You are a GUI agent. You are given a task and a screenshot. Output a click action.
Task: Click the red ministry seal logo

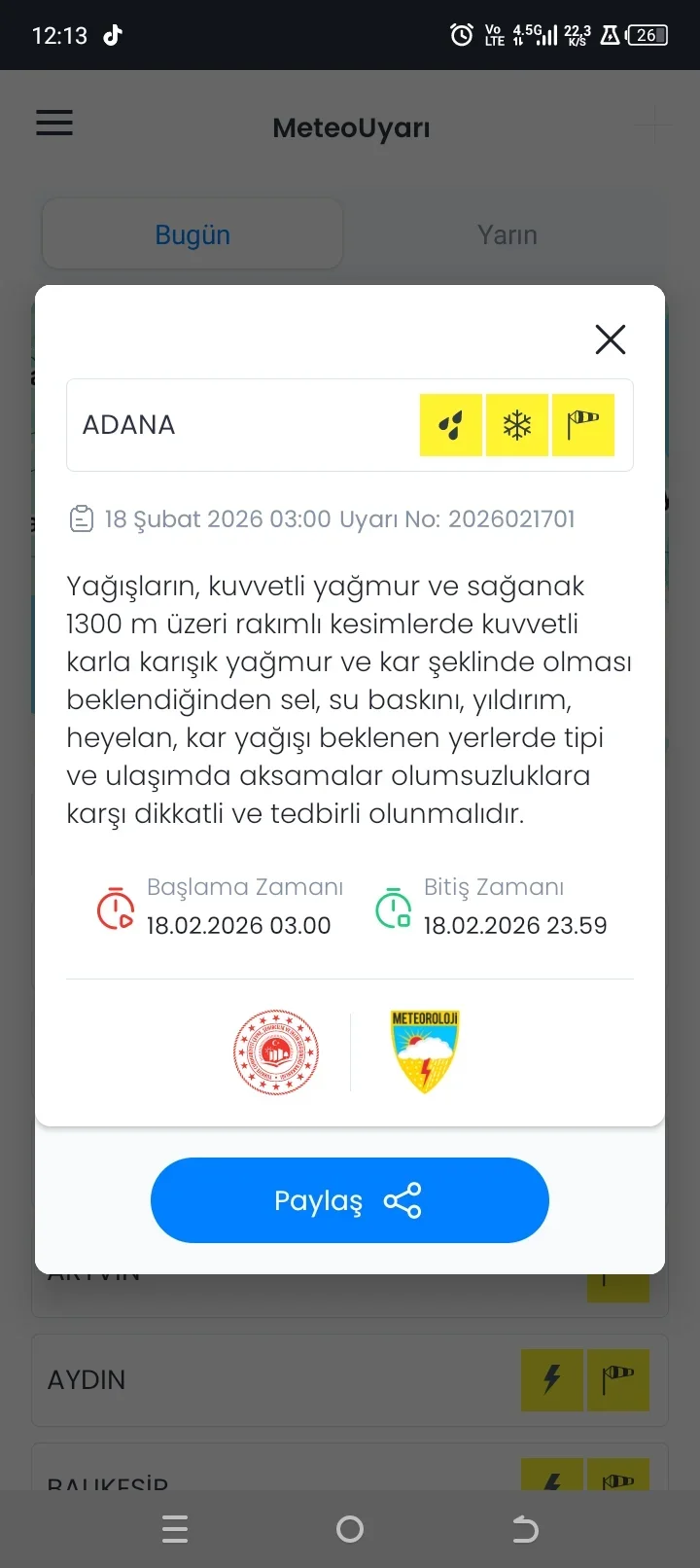click(276, 1051)
